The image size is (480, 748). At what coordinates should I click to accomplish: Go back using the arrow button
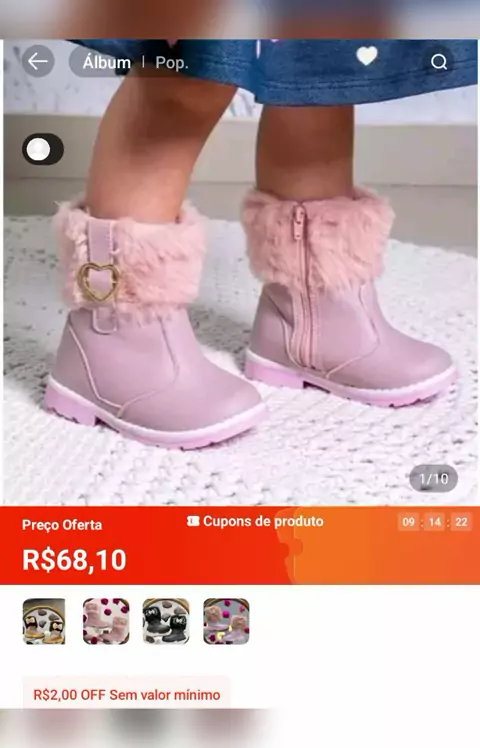38,62
